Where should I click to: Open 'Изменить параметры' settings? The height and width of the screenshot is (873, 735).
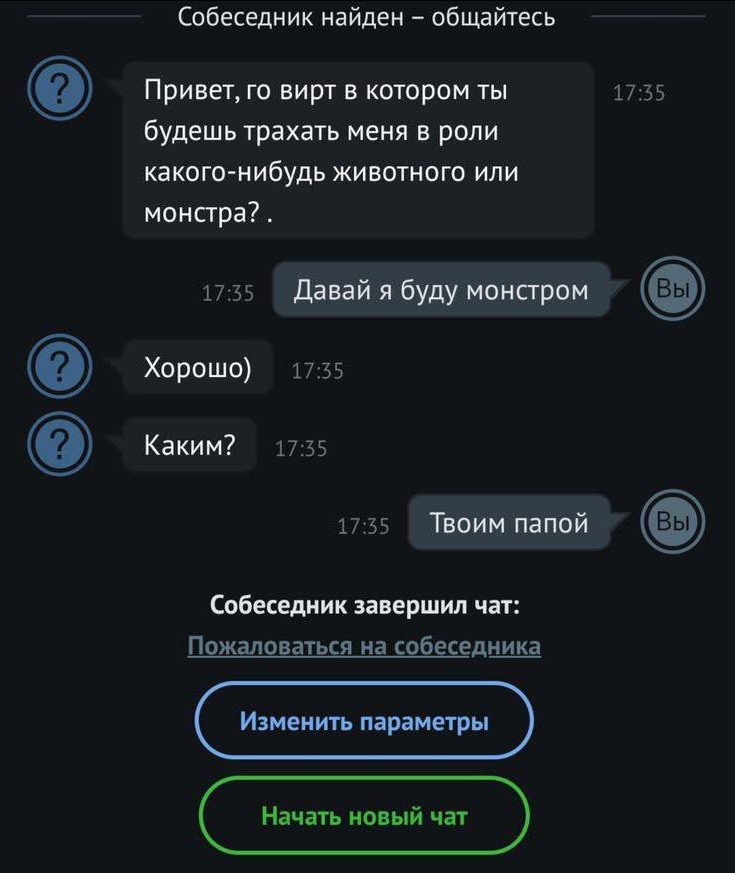click(364, 721)
